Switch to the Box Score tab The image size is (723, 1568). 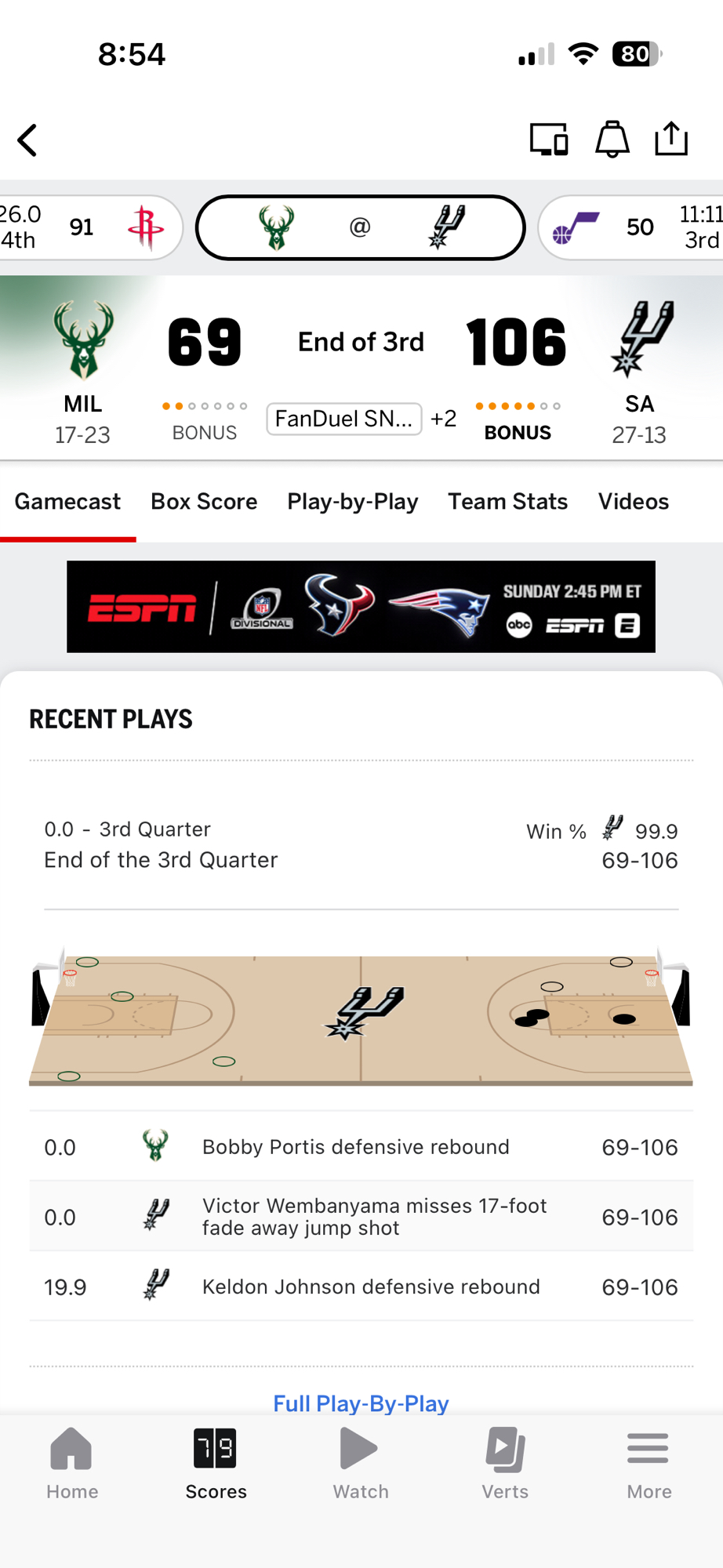coord(204,502)
